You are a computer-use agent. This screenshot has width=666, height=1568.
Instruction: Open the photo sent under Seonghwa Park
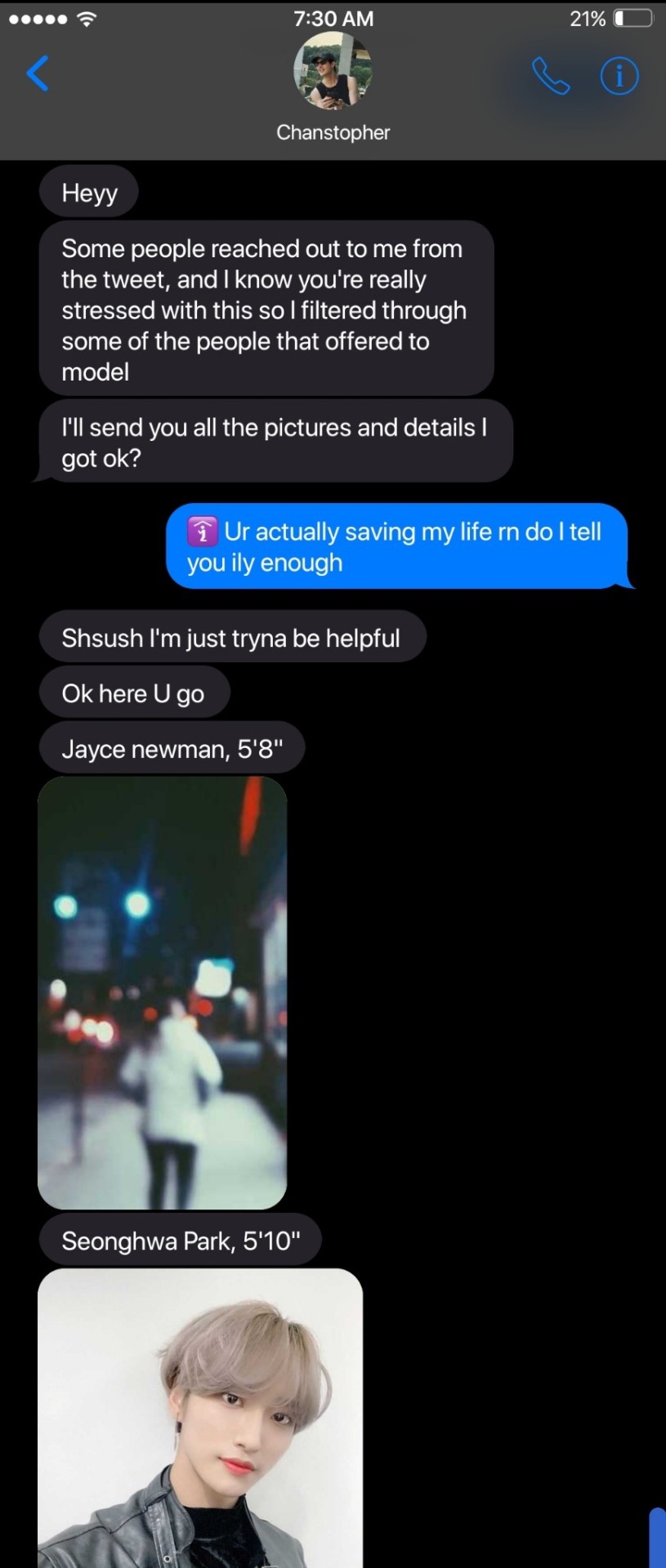[x=200, y=1417]
